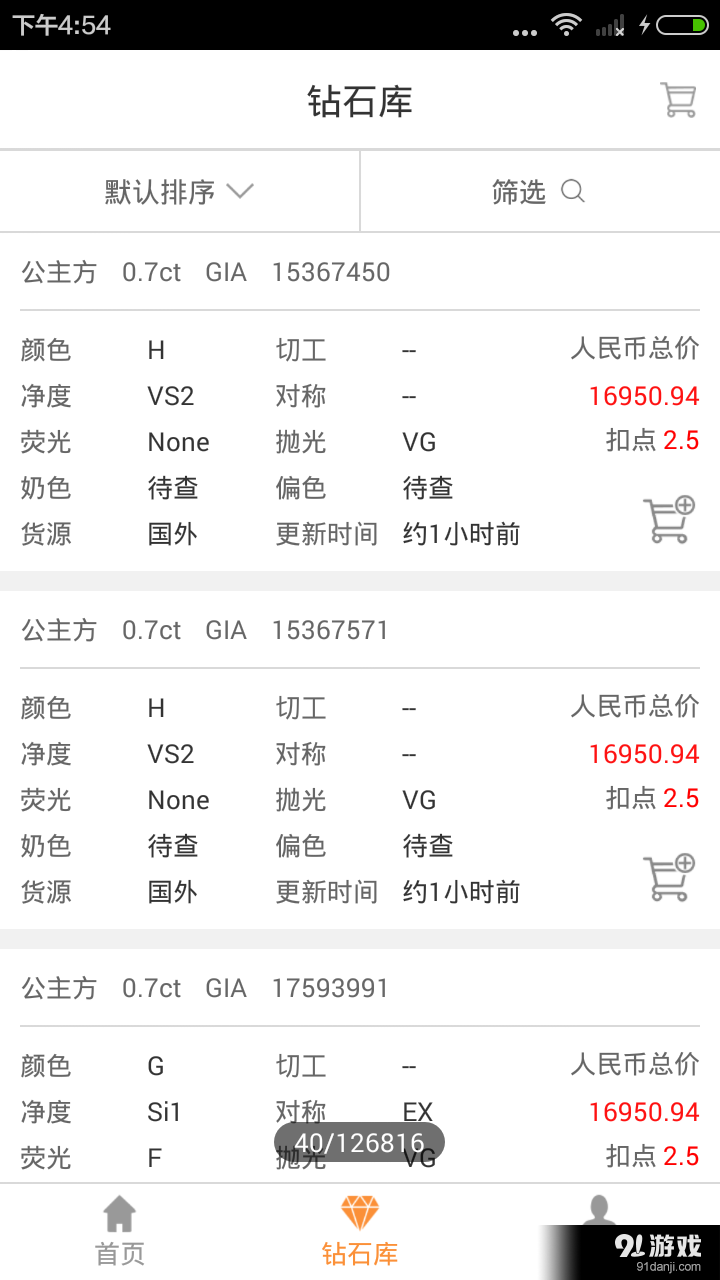Image resolution: width=720 pixels, height=1280 pixels.
Task: Select the 人民币总价 column header
Action: 633,349
